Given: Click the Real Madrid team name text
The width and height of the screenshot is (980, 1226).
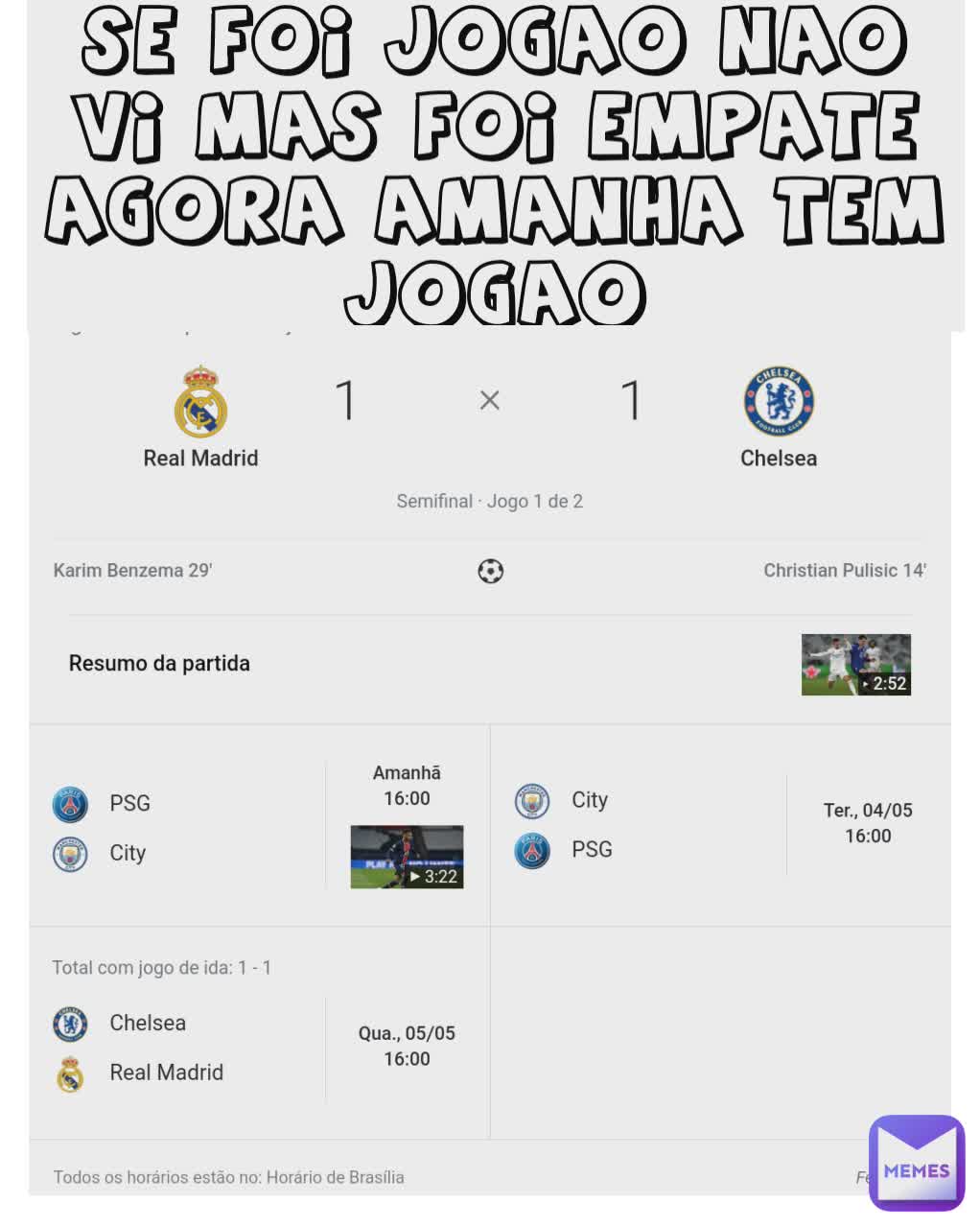Looking at the screenshot, I should click(x=202, y=458).
